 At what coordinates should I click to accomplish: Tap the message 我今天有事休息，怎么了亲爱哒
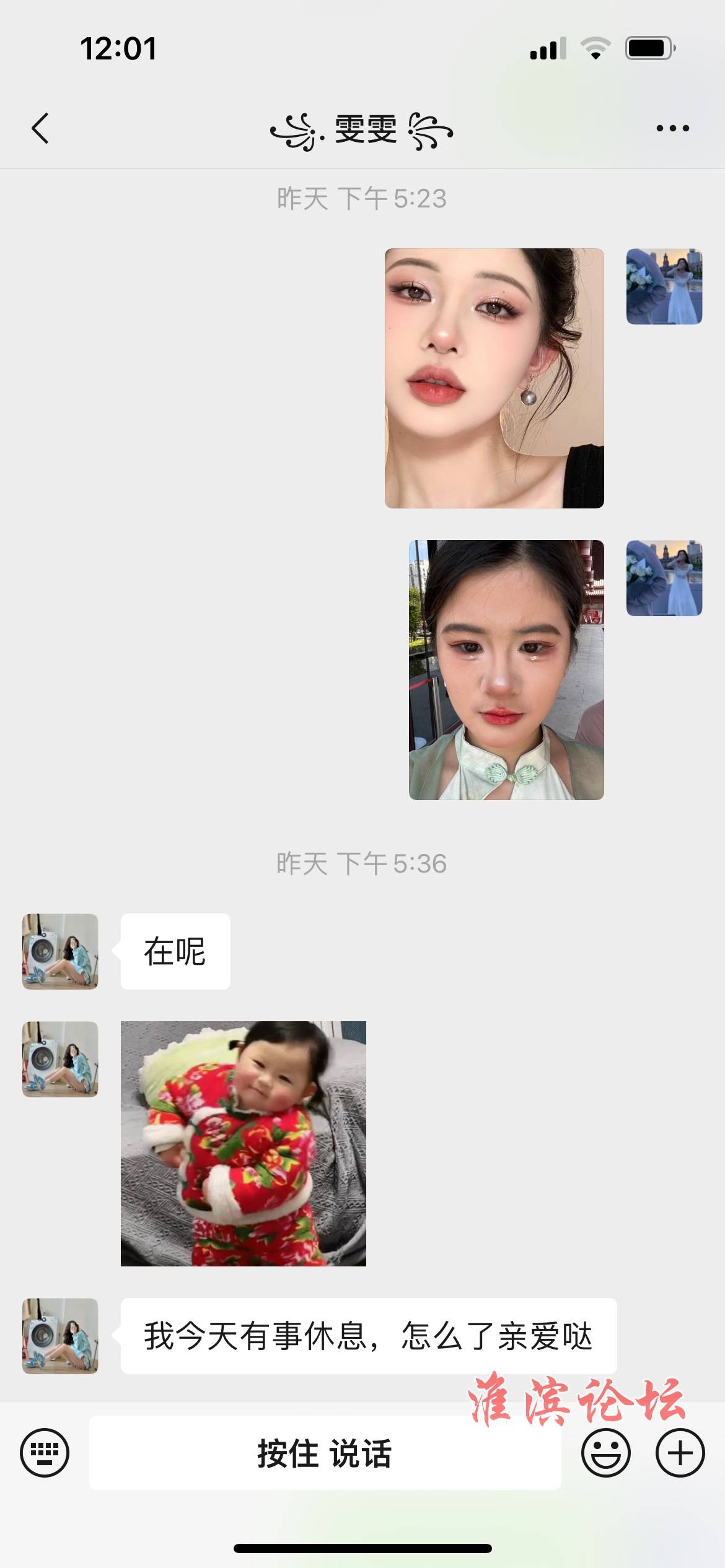pos(368,1336)
